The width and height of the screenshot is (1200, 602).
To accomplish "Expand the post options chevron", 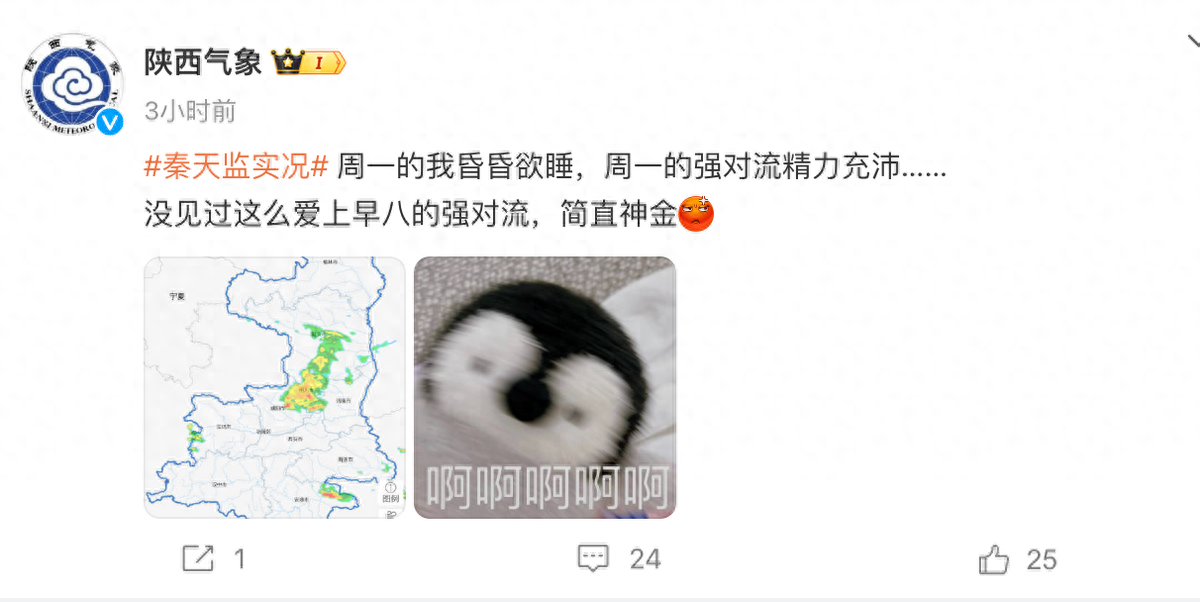I will pyautogui.click(x=1193, y=44).
